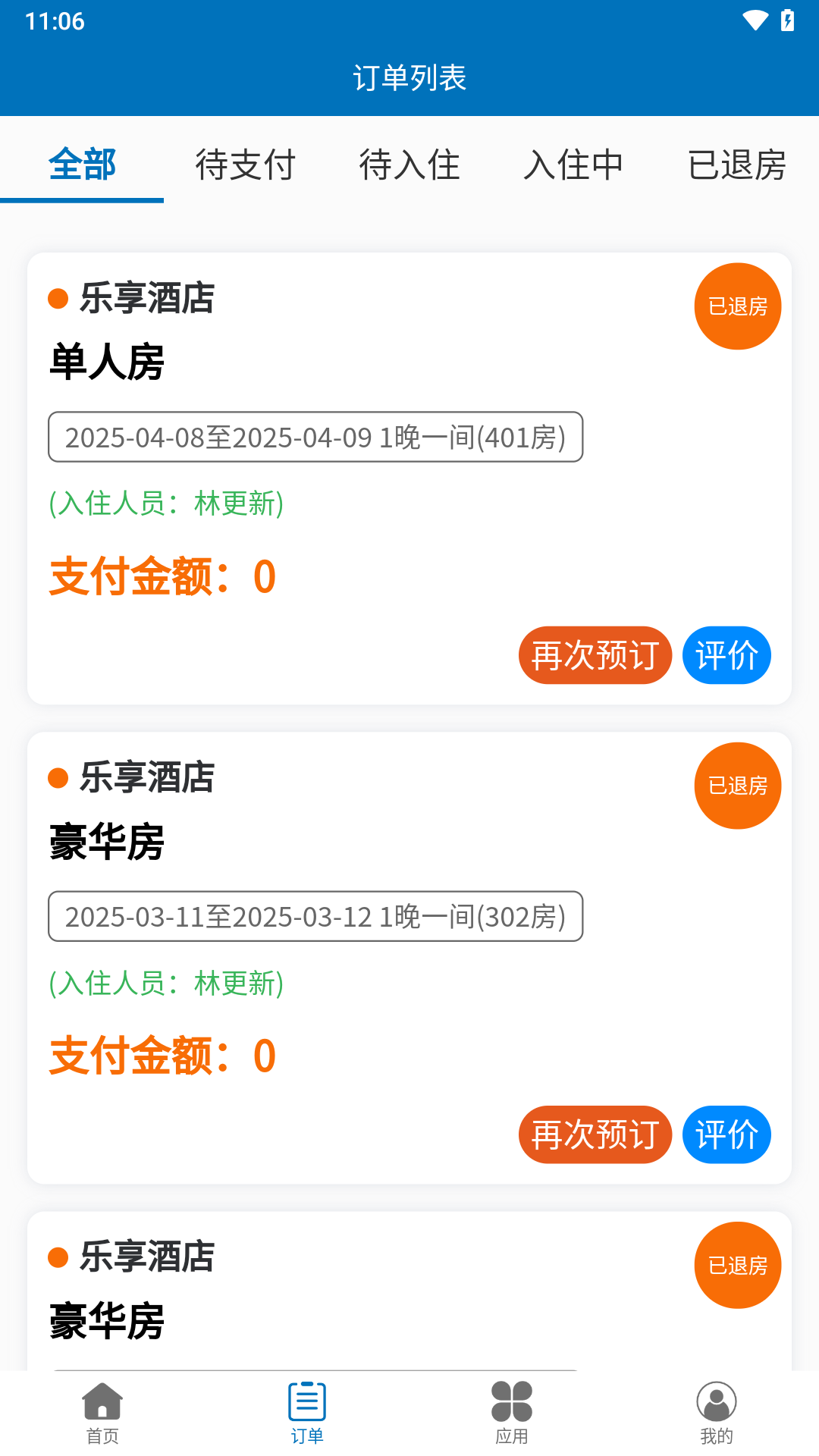Tap the battery icon in the status bar
Viewport: 819px width, 1456px height.
(786, 21)
